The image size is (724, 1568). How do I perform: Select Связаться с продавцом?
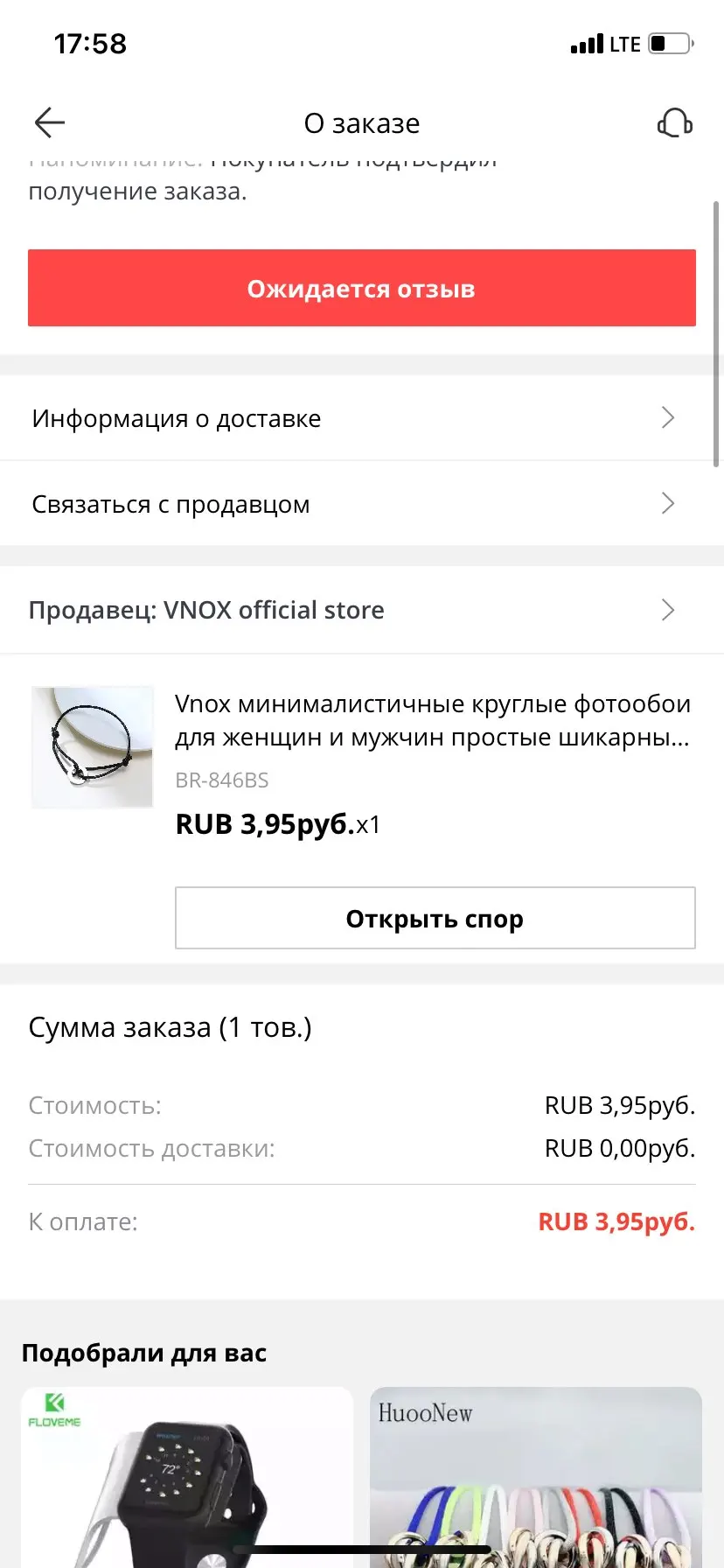pyautogui.click(x=361, y=504)
